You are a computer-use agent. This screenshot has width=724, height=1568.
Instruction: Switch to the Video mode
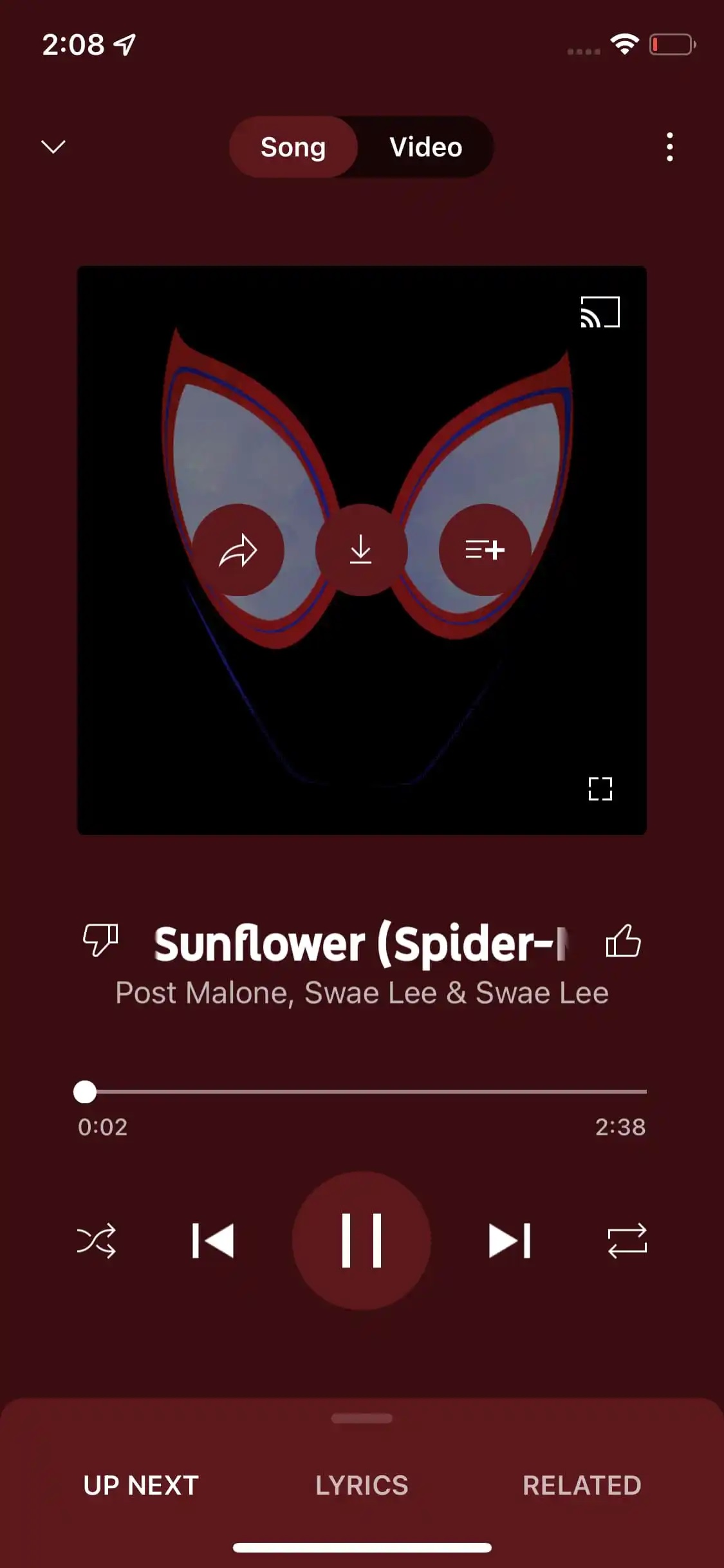[x=425, y=147]
